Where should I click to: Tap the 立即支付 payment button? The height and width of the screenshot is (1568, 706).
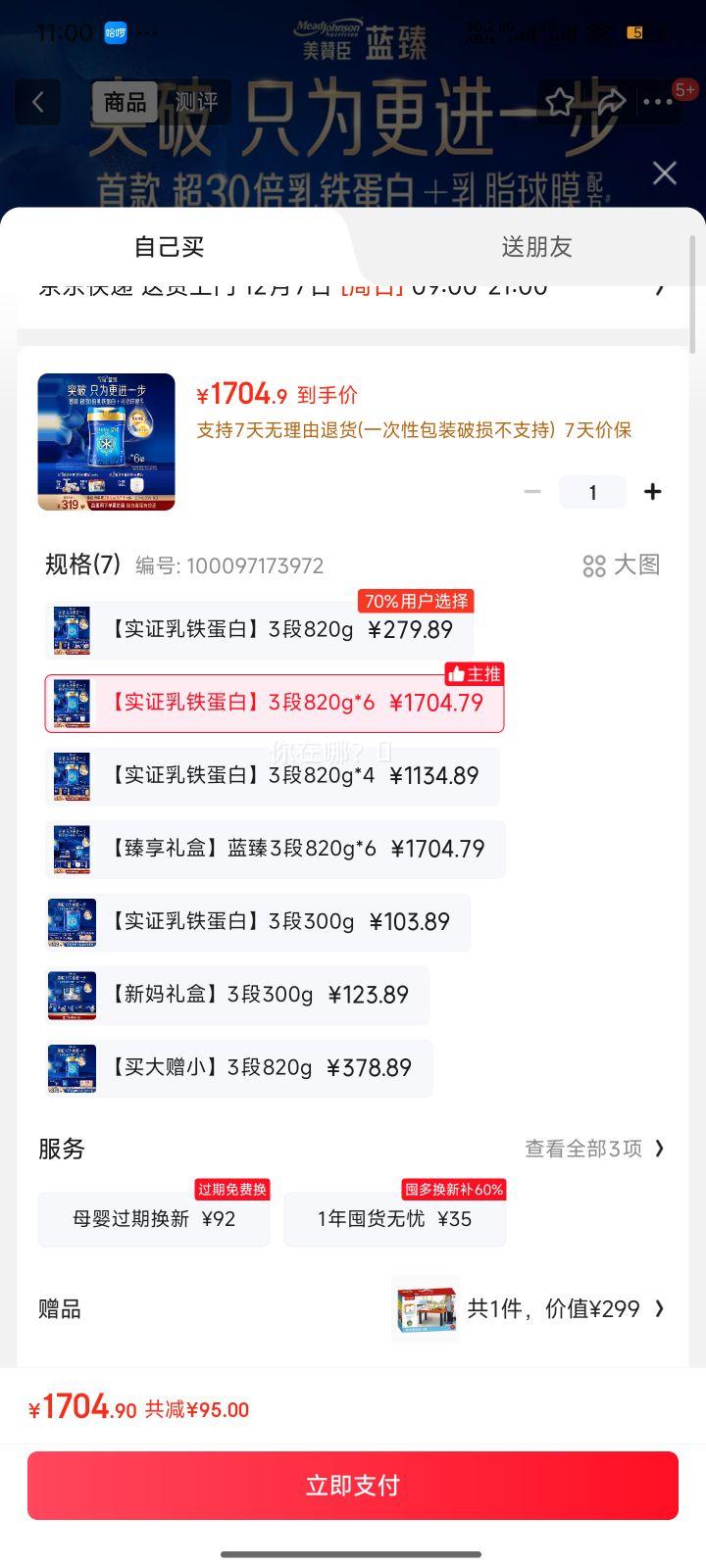pos(353,1486)
